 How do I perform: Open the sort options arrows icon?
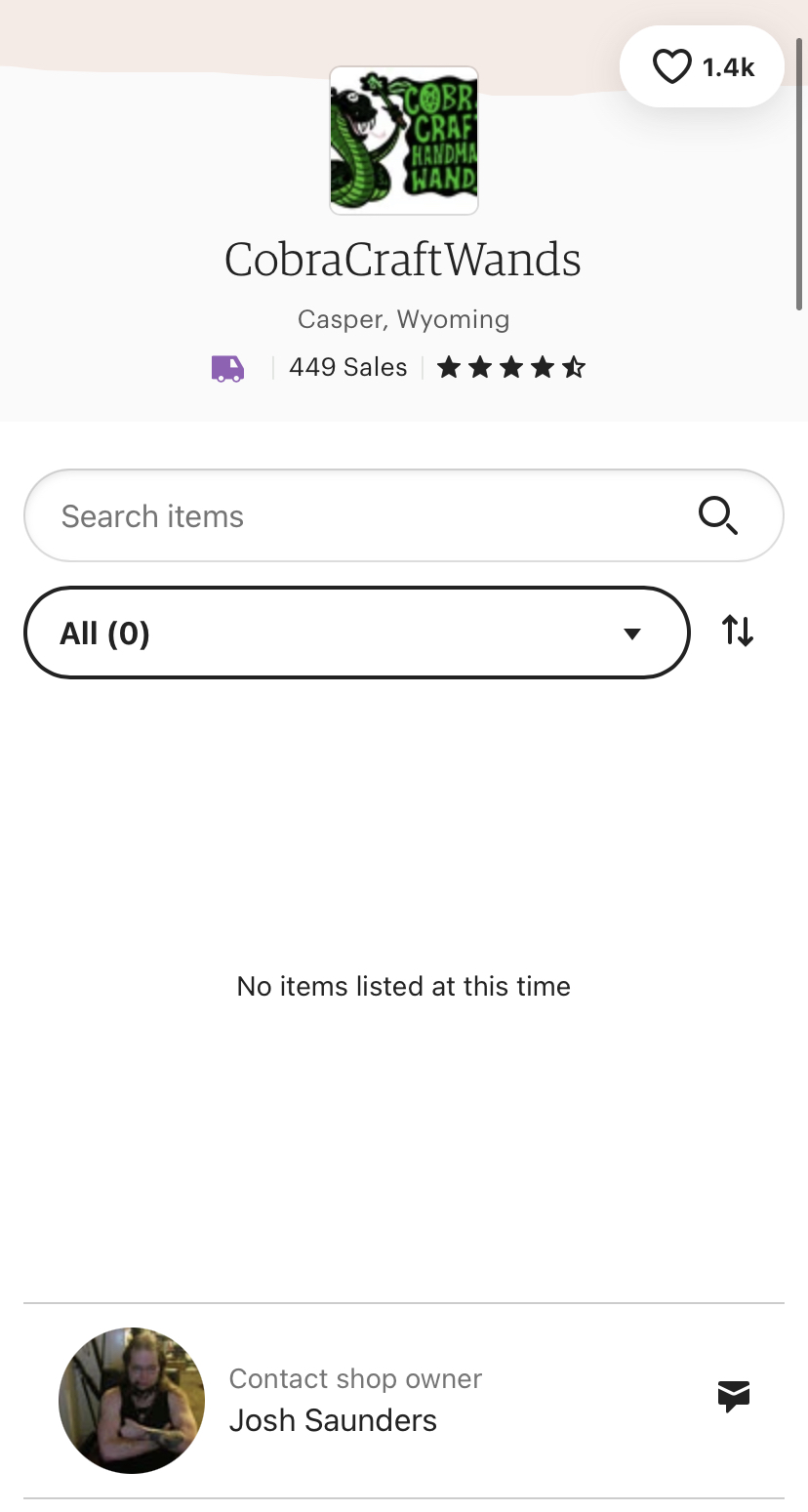point(738,632)
